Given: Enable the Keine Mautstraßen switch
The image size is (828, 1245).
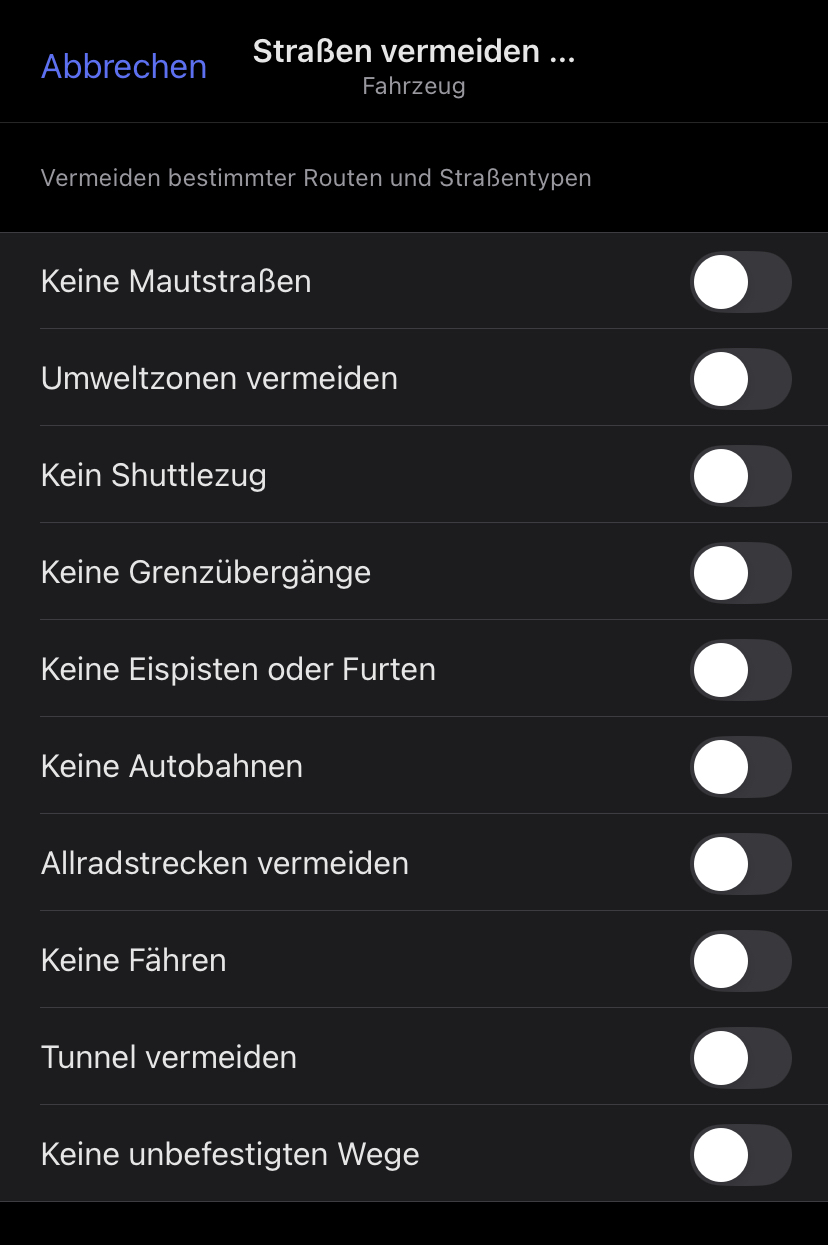Looking at the screenshot, I should pos(740,282).
